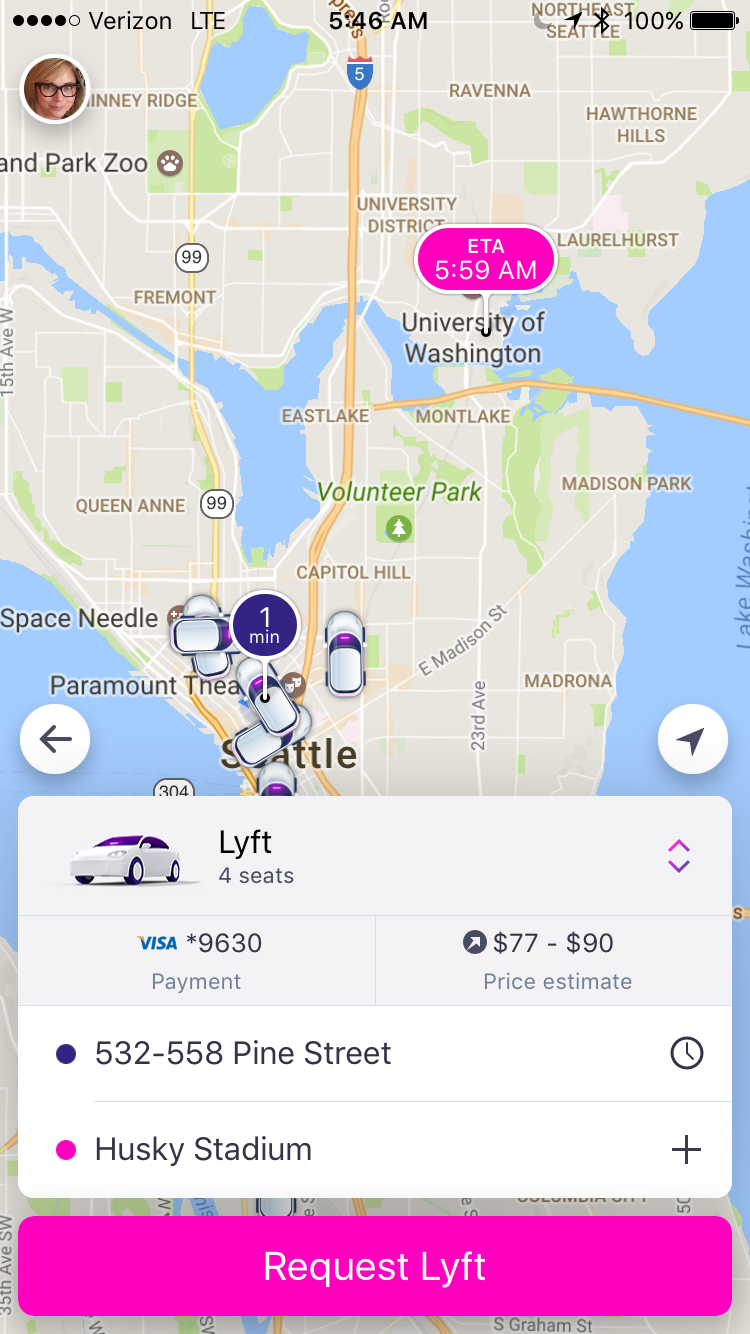Expand the Lyft ride type selector
Image resolution: width=750 pixels, height=1334 pixels.
tap(678, 856)
